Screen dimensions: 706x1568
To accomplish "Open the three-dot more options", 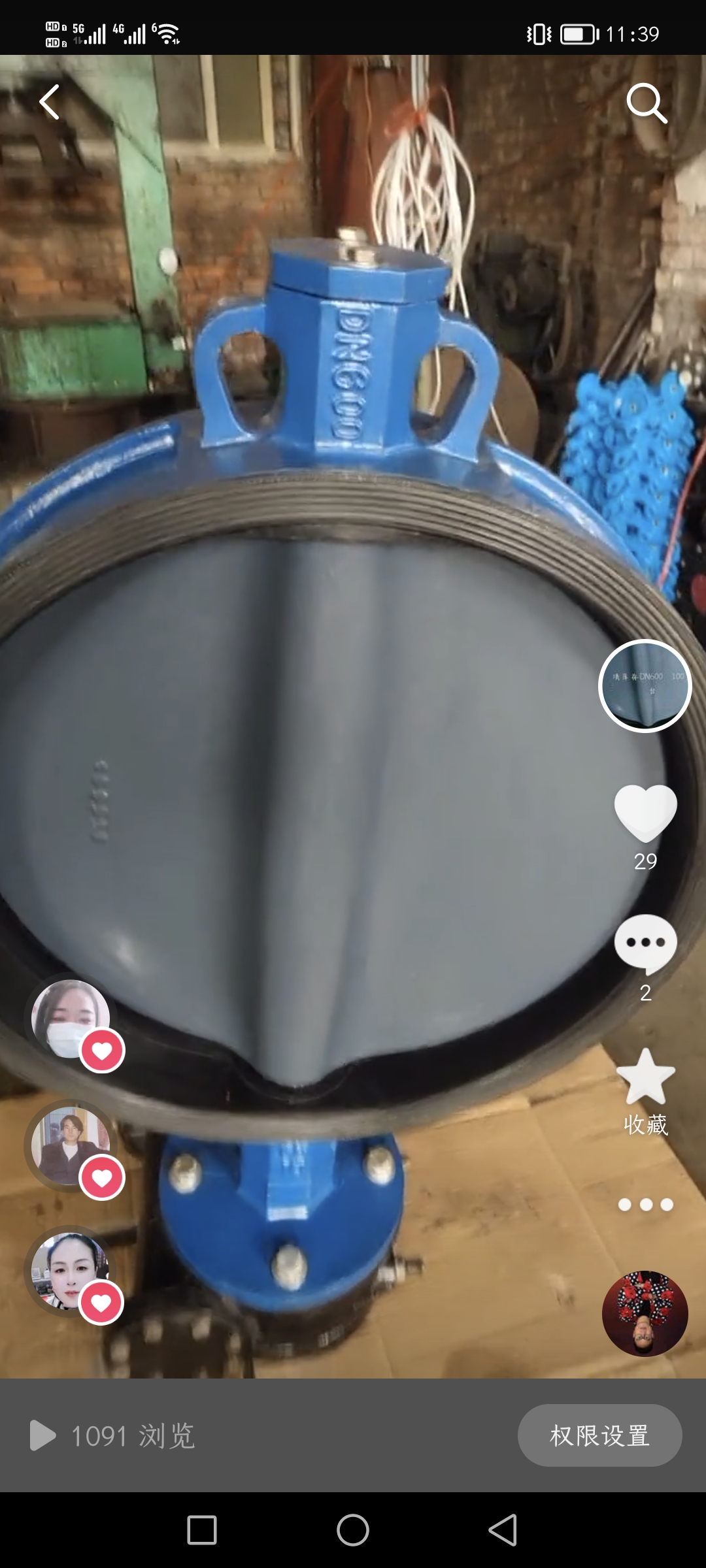I will (x=645, y=1205).
